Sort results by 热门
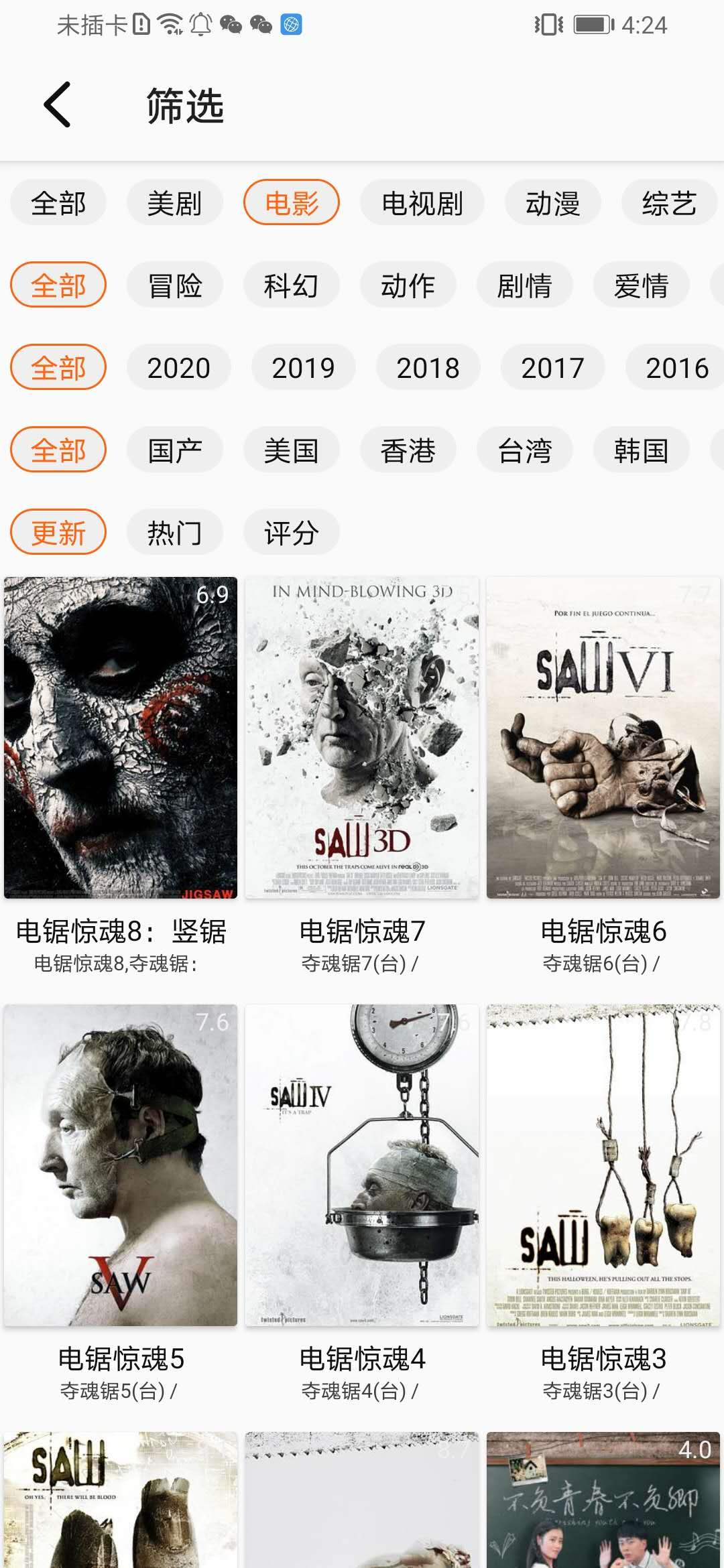Screen dimensions: 724x1568 pyautogui.click(x=174, y=533)
